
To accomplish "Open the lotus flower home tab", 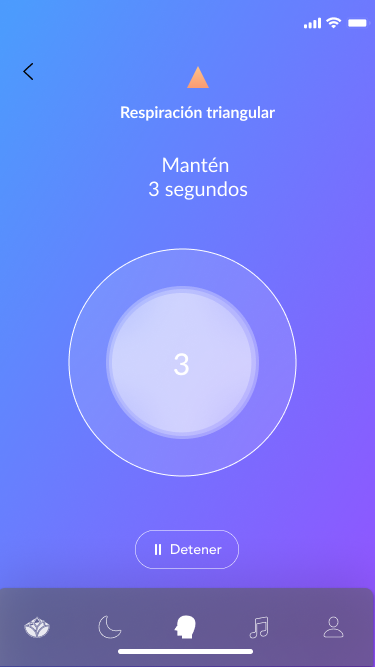I will (x=37, y=628).
